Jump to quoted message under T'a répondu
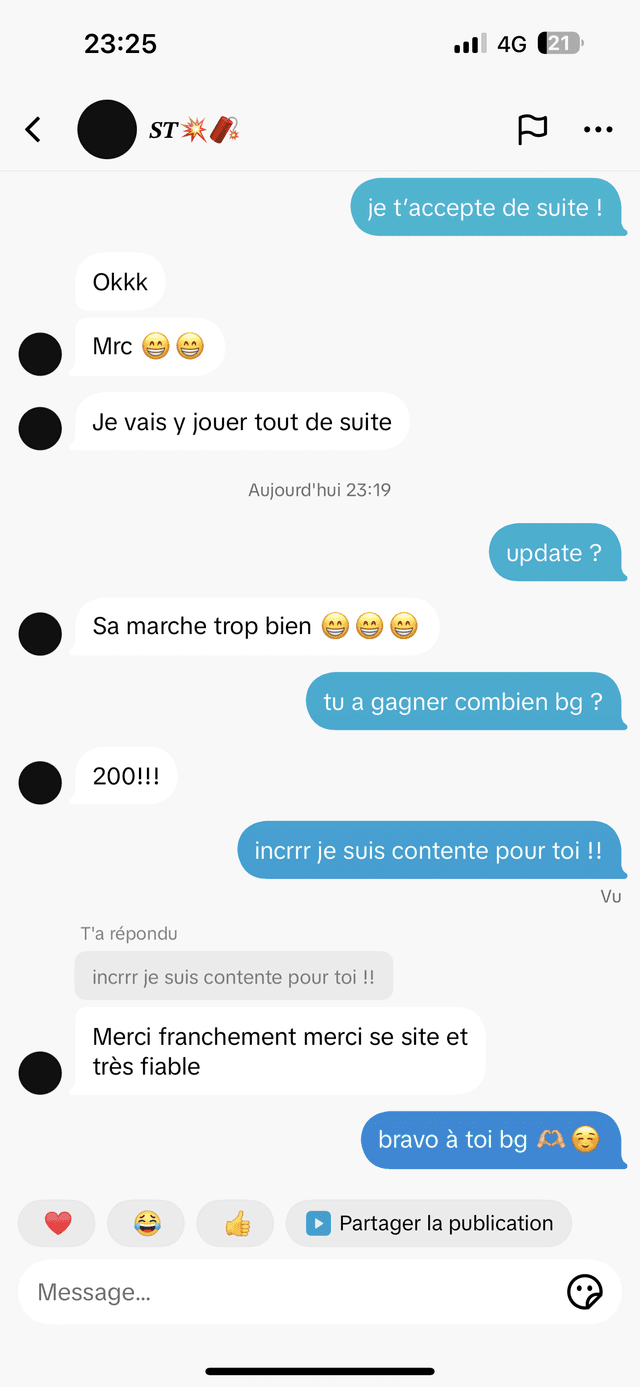 pos(233,976)
